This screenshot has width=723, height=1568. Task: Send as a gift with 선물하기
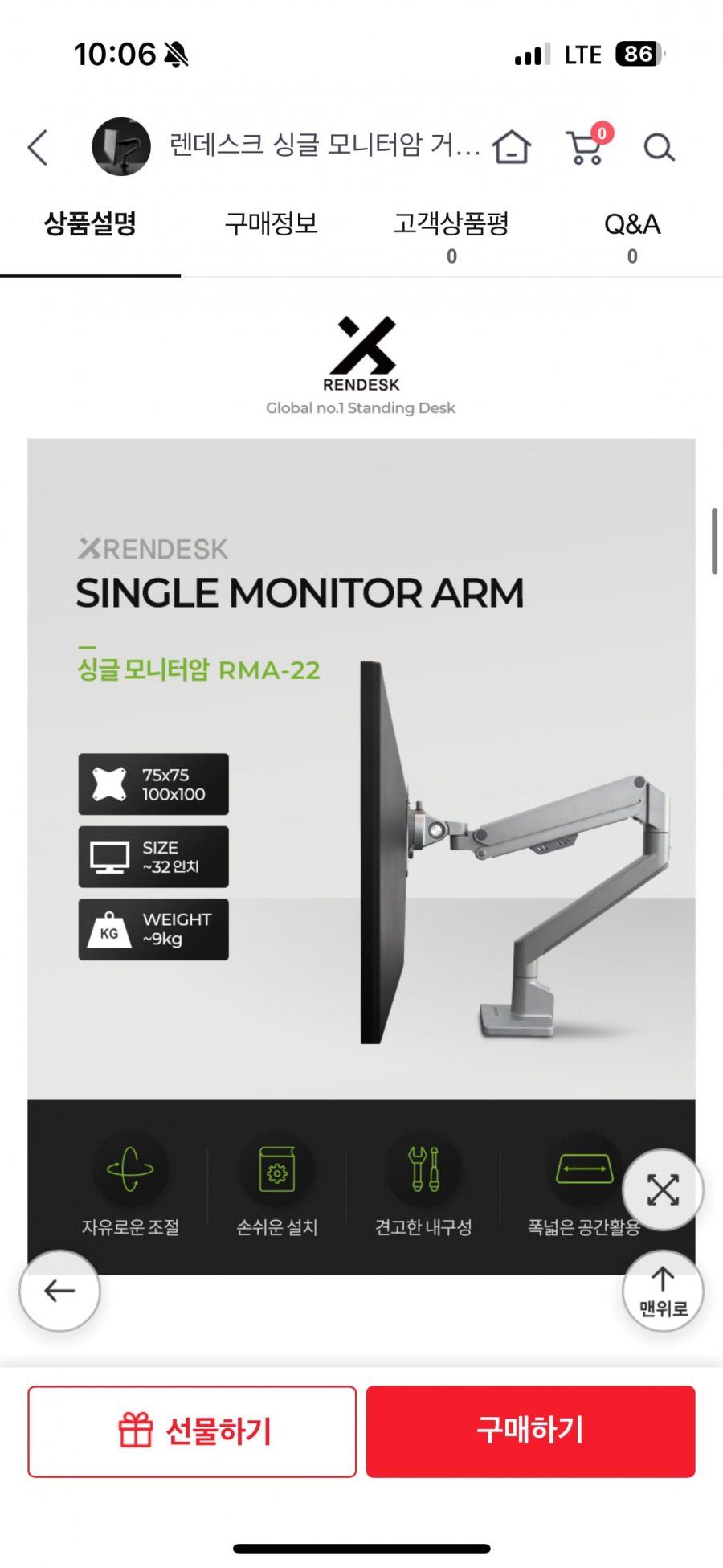click(192, 1431)
